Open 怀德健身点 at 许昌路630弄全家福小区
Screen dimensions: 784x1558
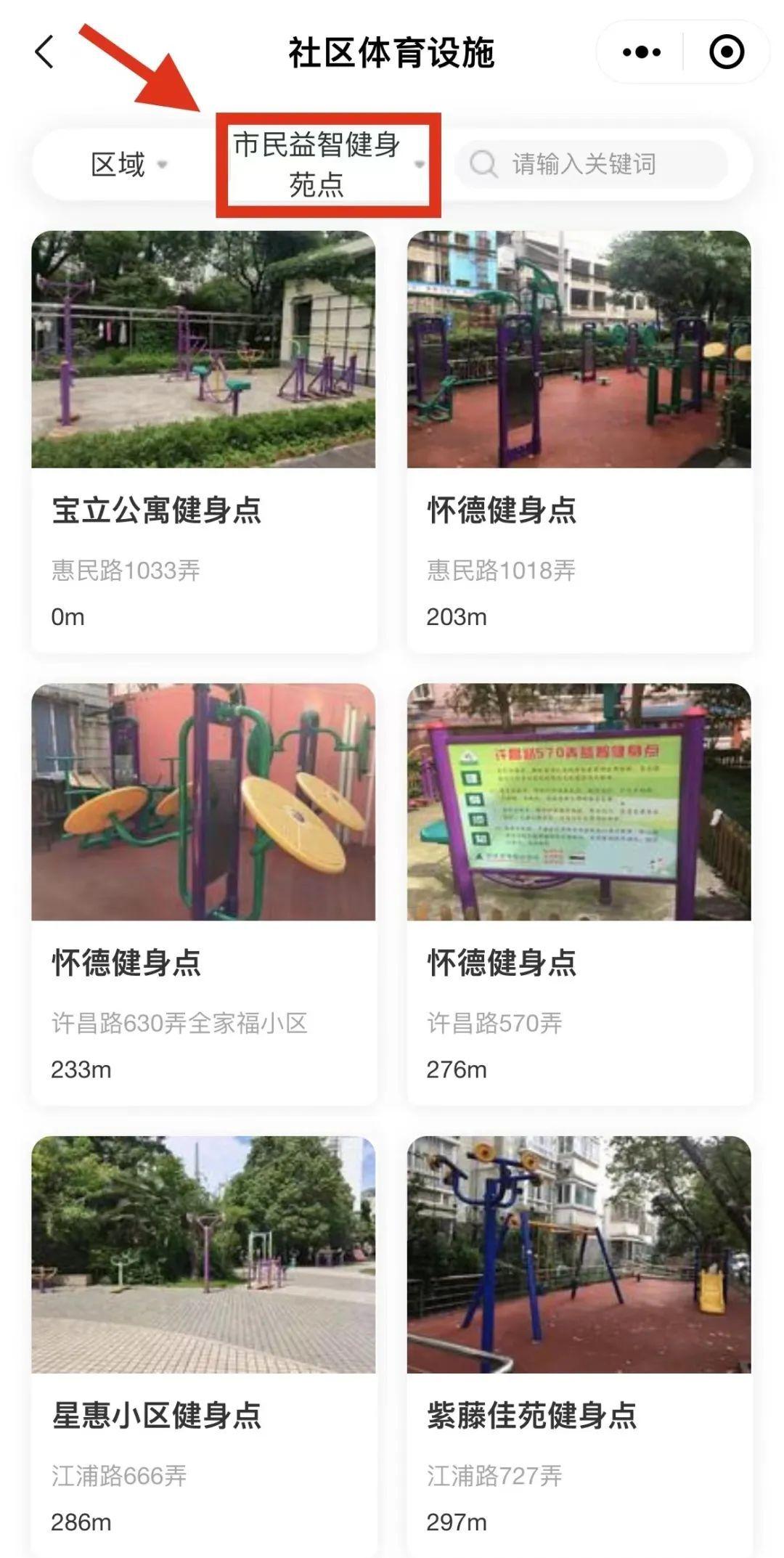[x=203, y=894]
